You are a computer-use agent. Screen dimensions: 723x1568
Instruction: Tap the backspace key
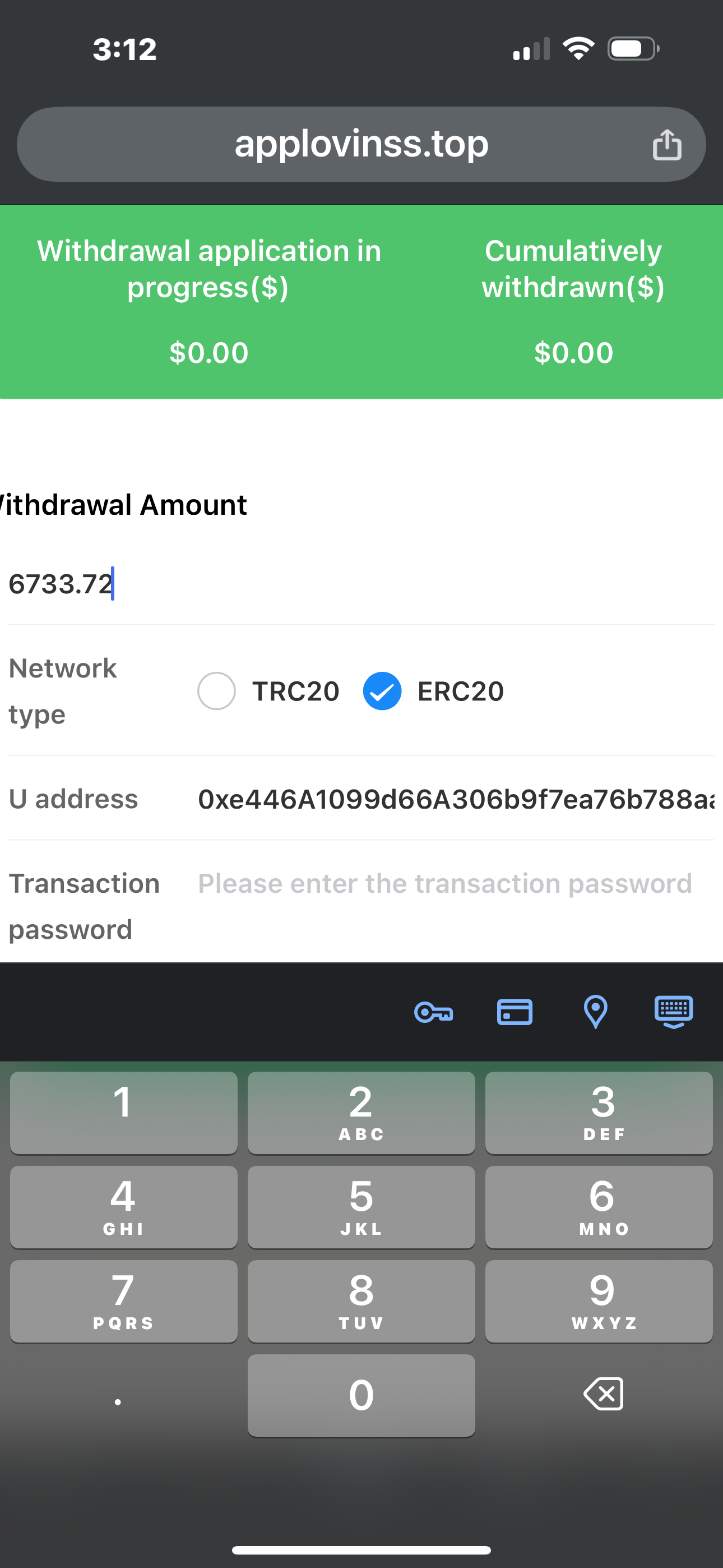[x=604, y=1395]
